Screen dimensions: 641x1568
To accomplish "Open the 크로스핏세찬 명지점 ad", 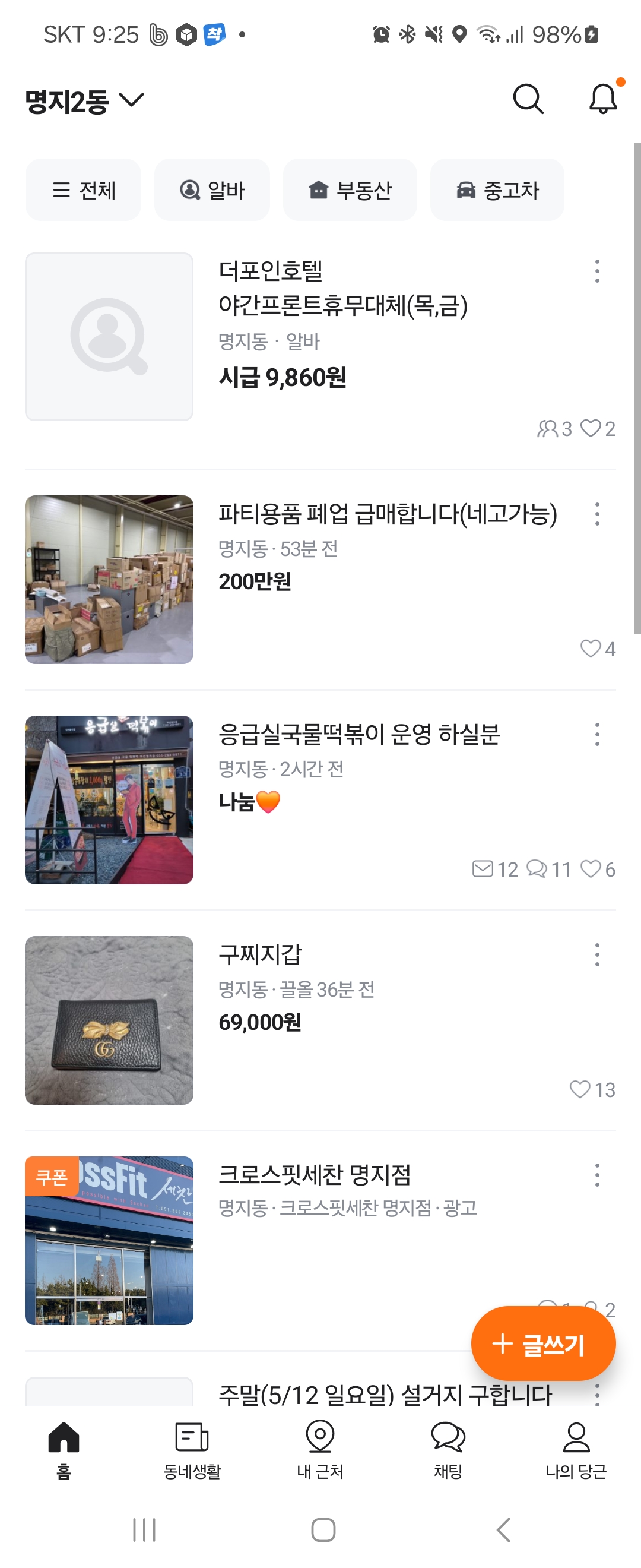I will 315,1175.
